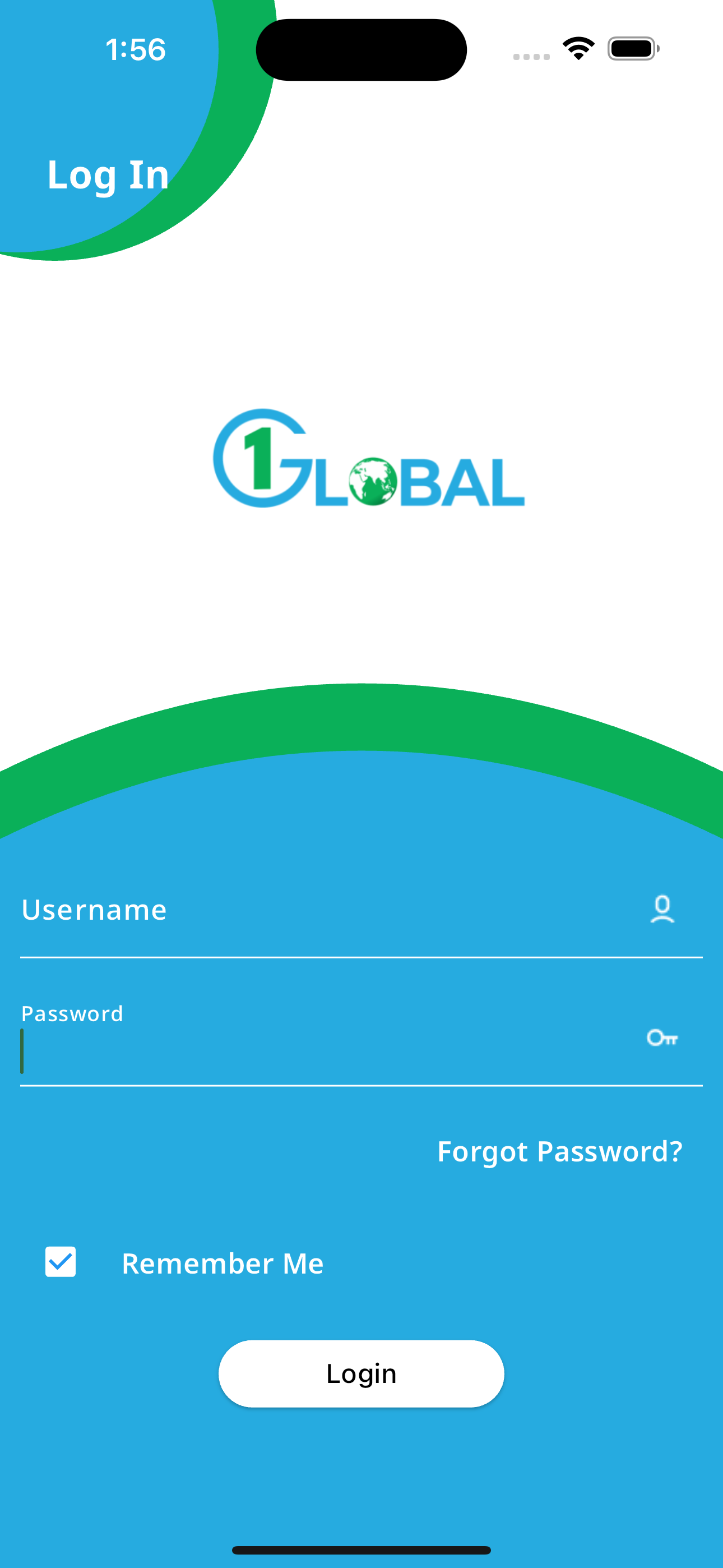
Task: Open the Forgot Password link
Action: coord(559,1151)
